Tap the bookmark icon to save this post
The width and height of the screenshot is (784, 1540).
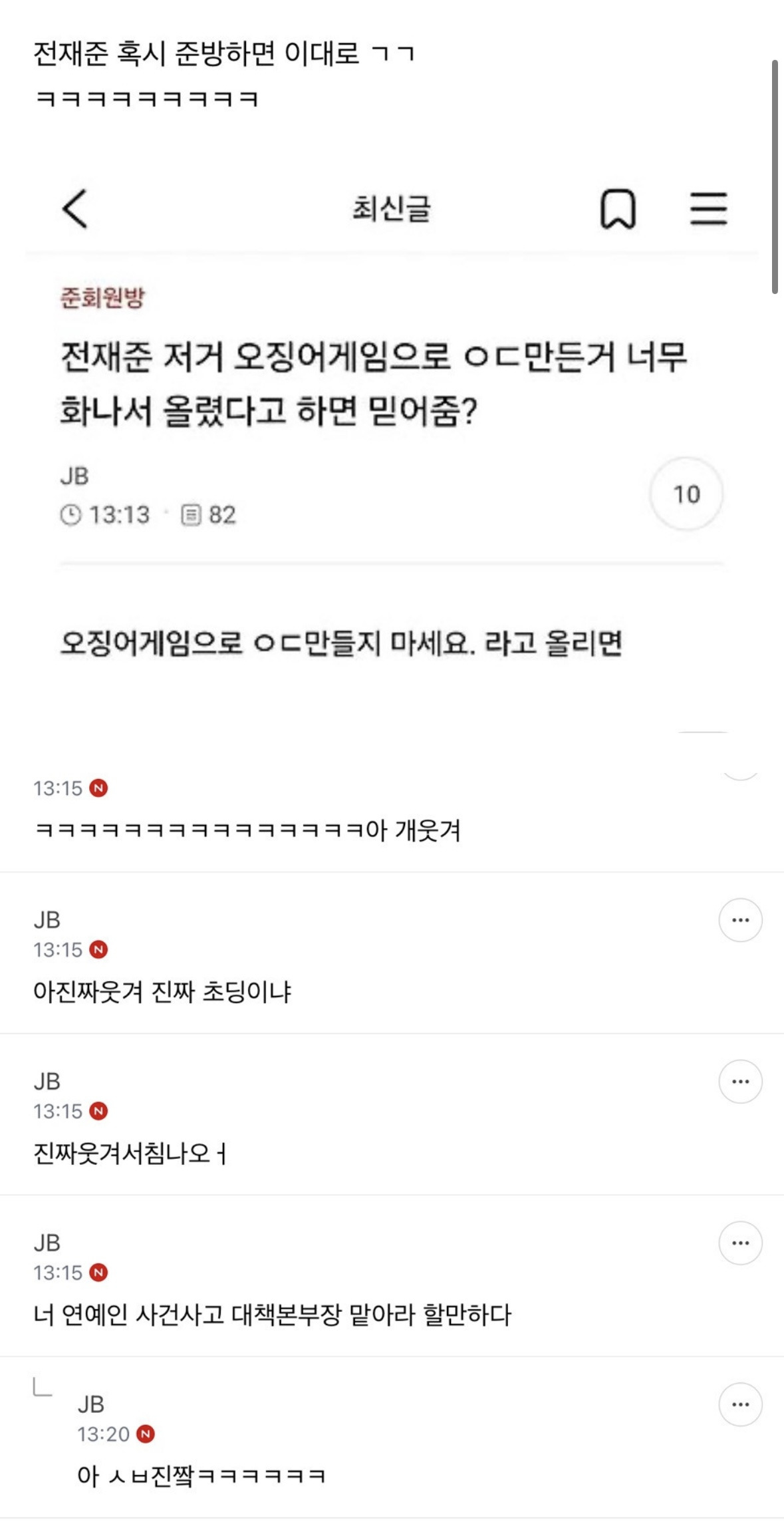click(620, 212)
